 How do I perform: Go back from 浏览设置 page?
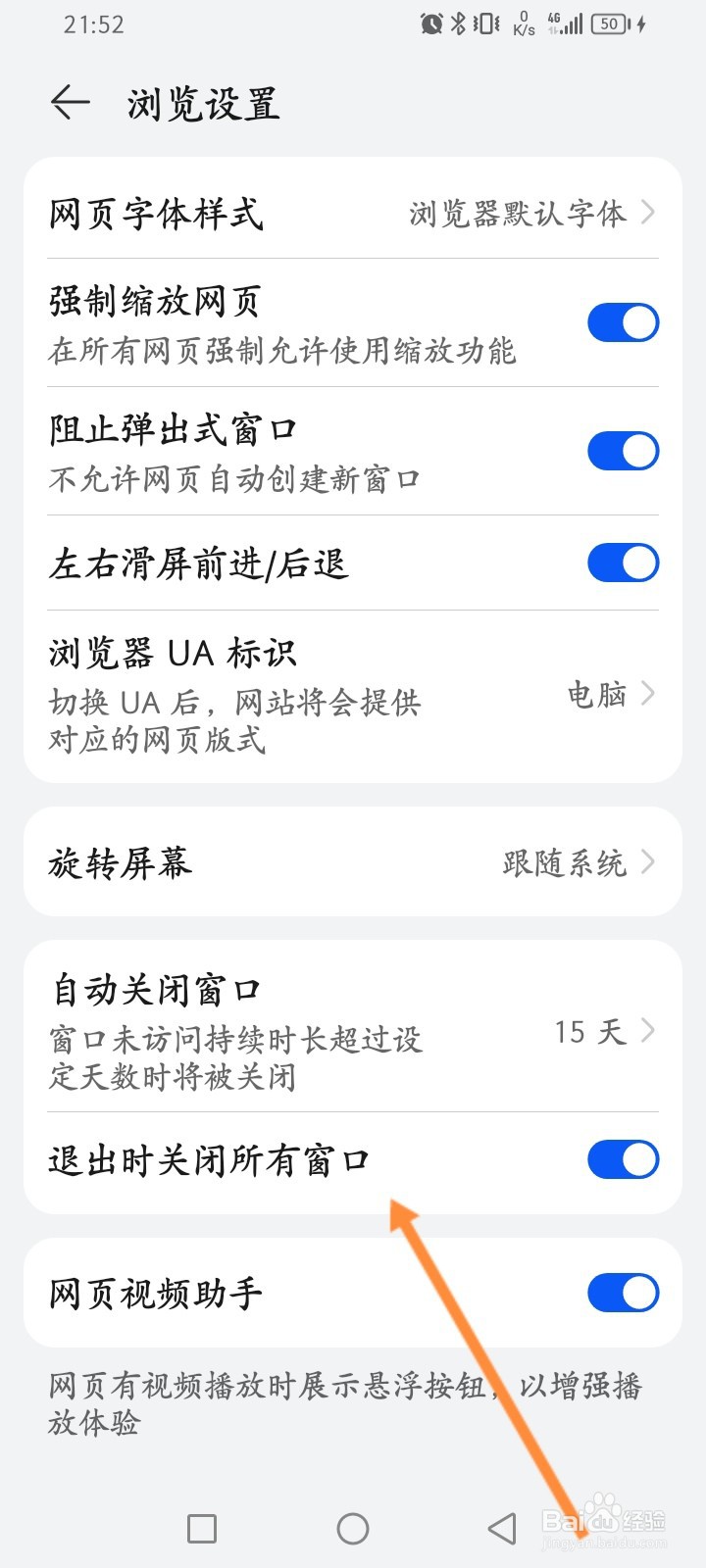(x=71, y=103)
